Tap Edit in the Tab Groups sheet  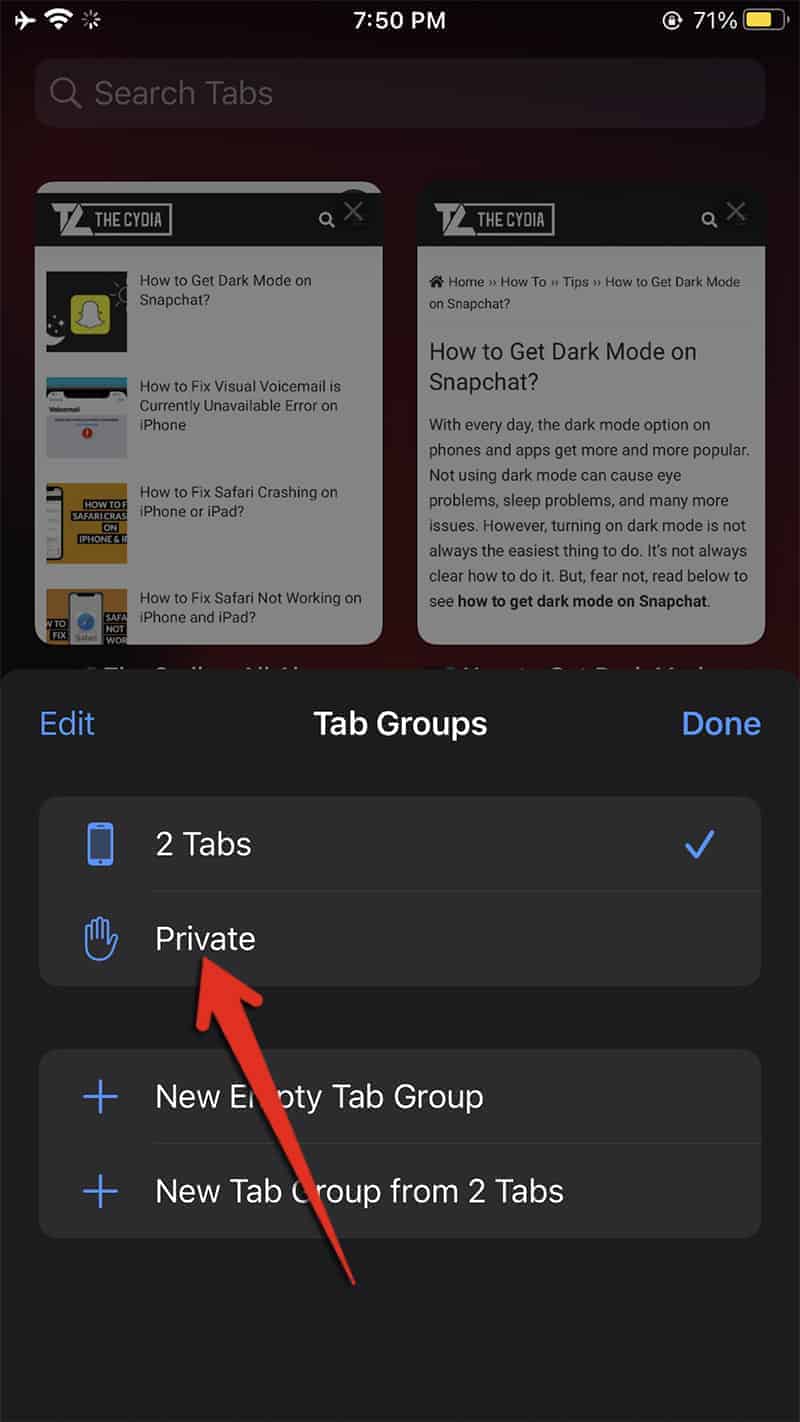(67, 723)
